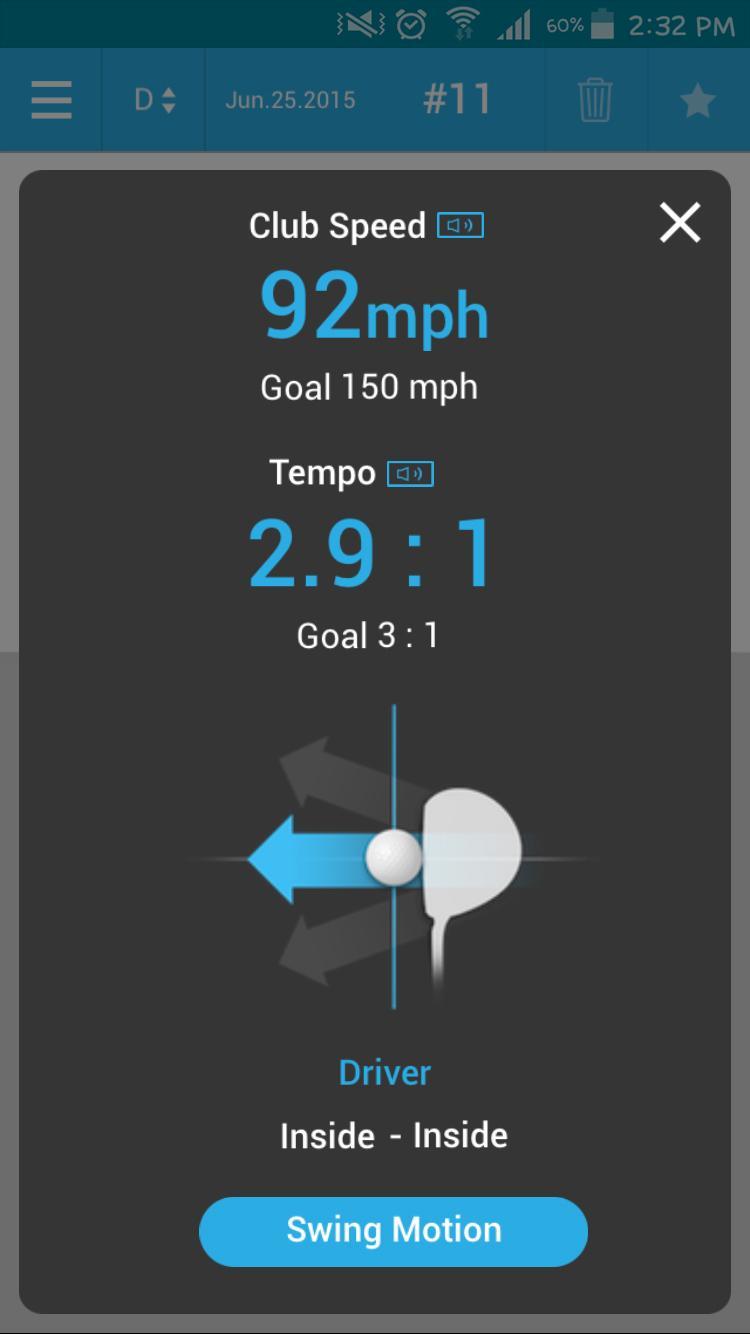Delete swing #11 with trash icon
This screenshot has width=750, height=1334.
pos(595,100)
